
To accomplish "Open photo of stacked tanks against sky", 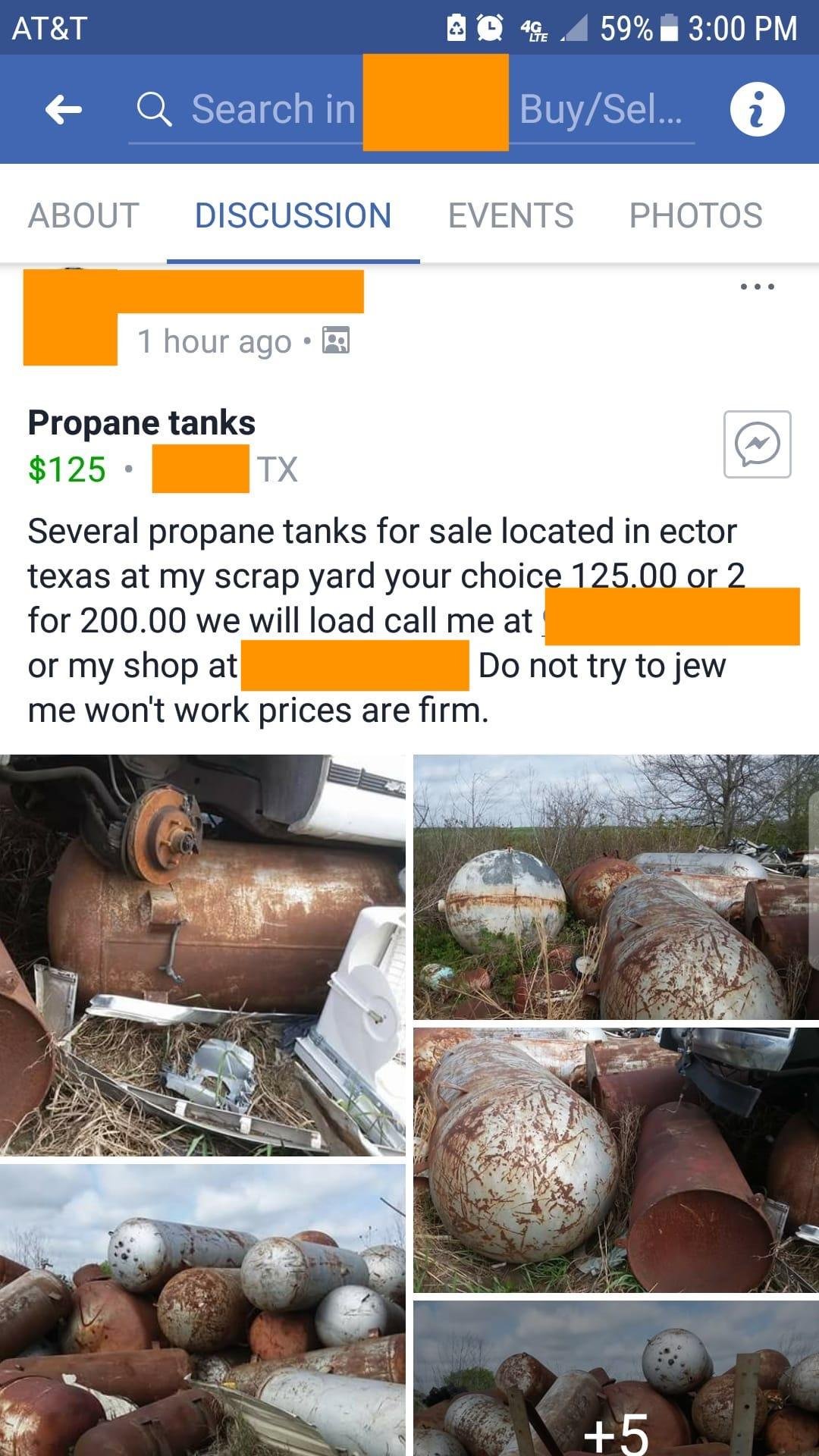I will [x=202, y=1310].
